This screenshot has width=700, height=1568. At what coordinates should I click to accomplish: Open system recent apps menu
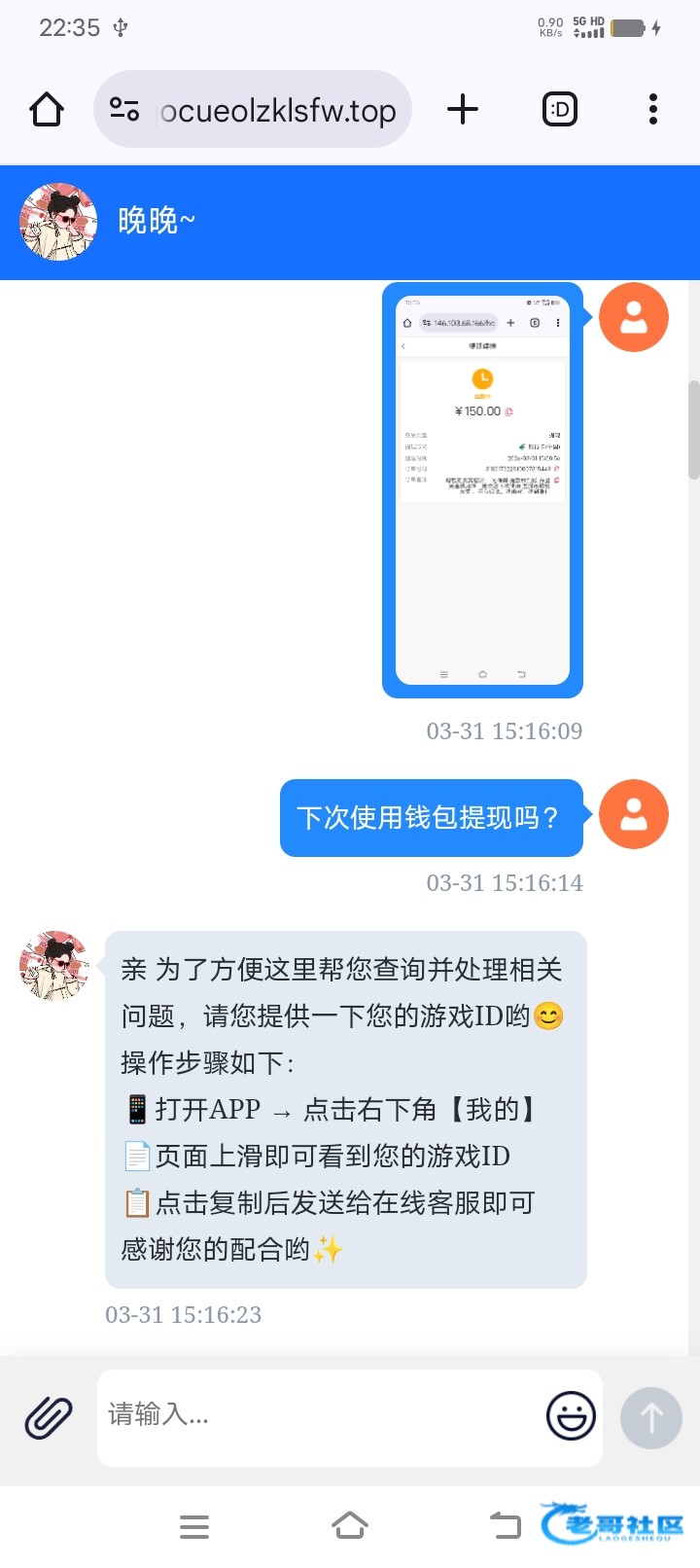(x=194, y=1527)
